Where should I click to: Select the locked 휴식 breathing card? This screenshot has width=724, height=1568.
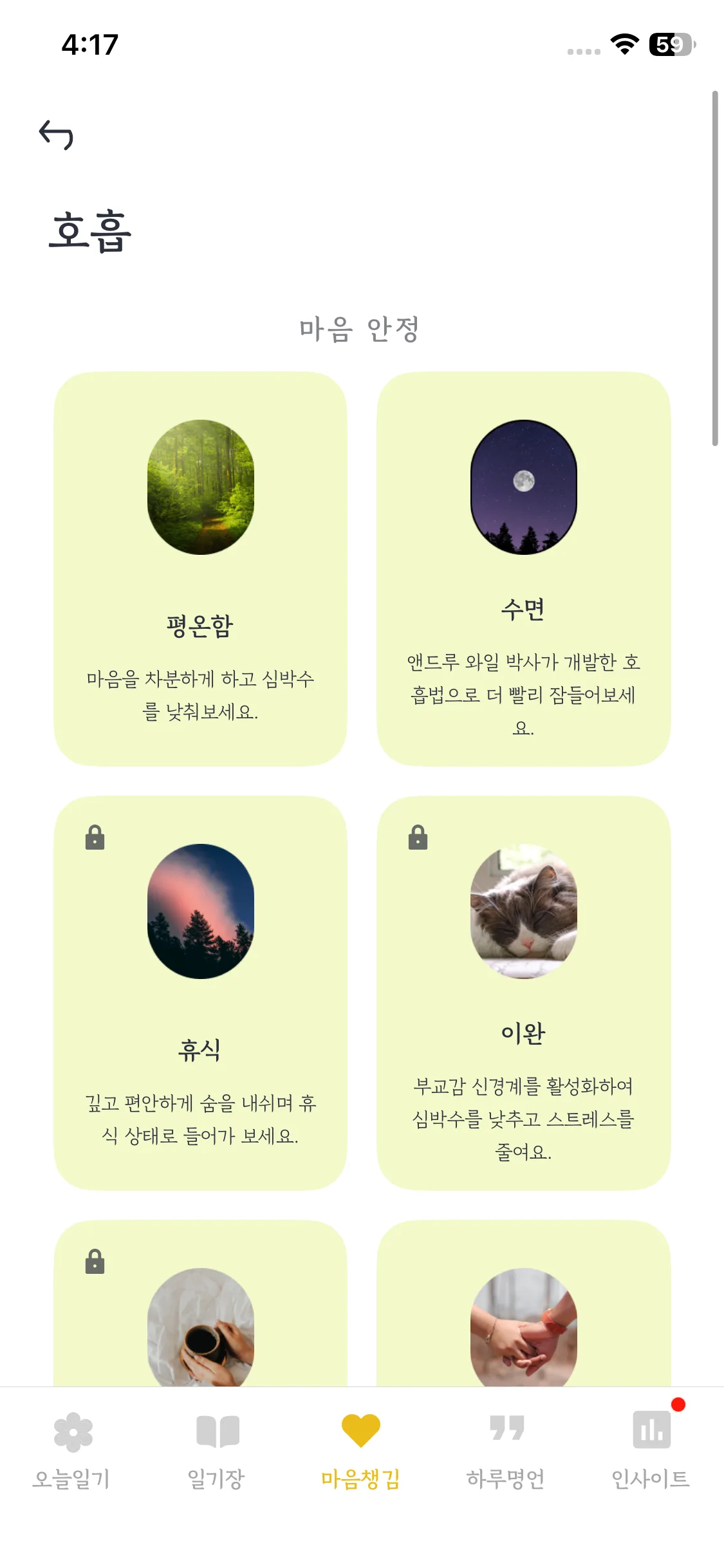[x=200, y=993]
